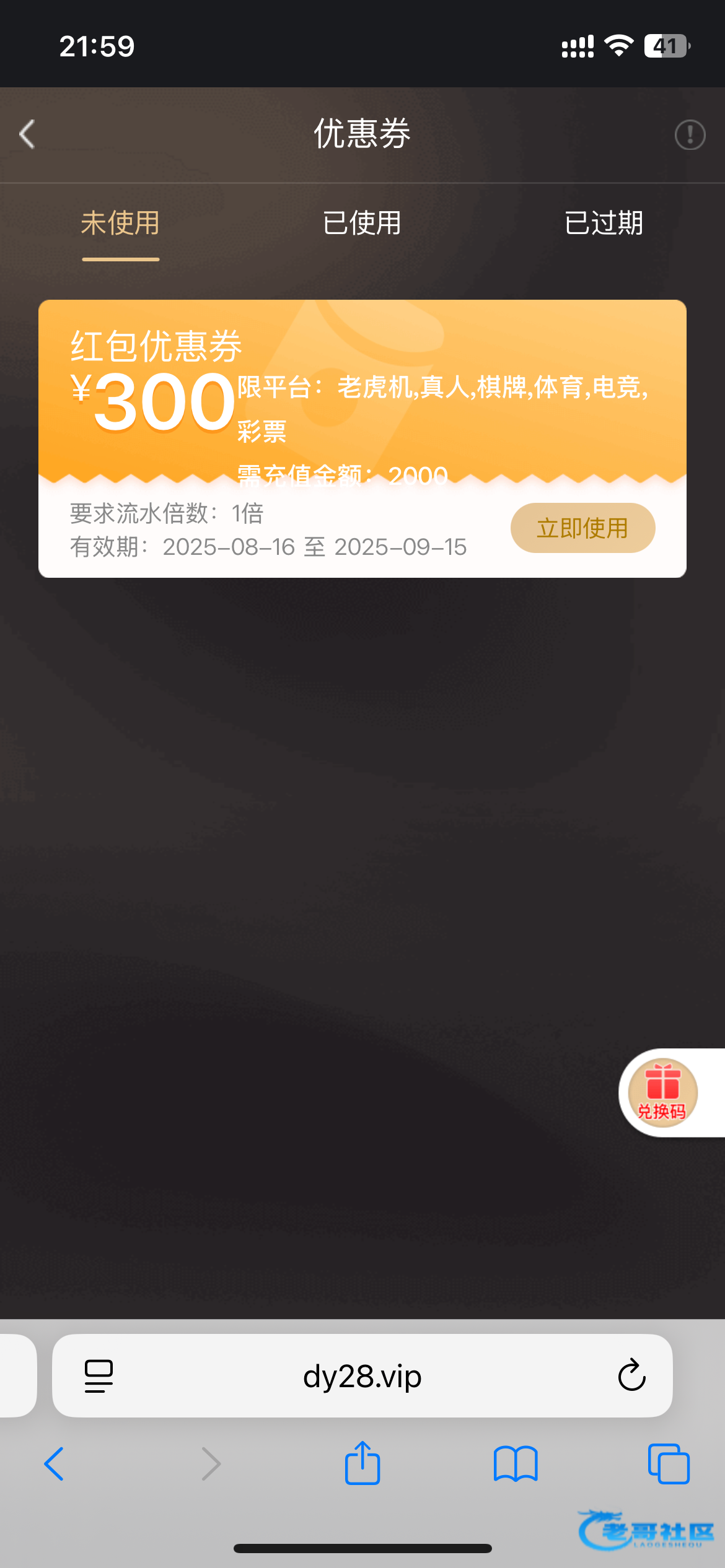Viewport: 725px width, 1568px height.
Task: Share this page from Safari
Action: pos(362,1463)
